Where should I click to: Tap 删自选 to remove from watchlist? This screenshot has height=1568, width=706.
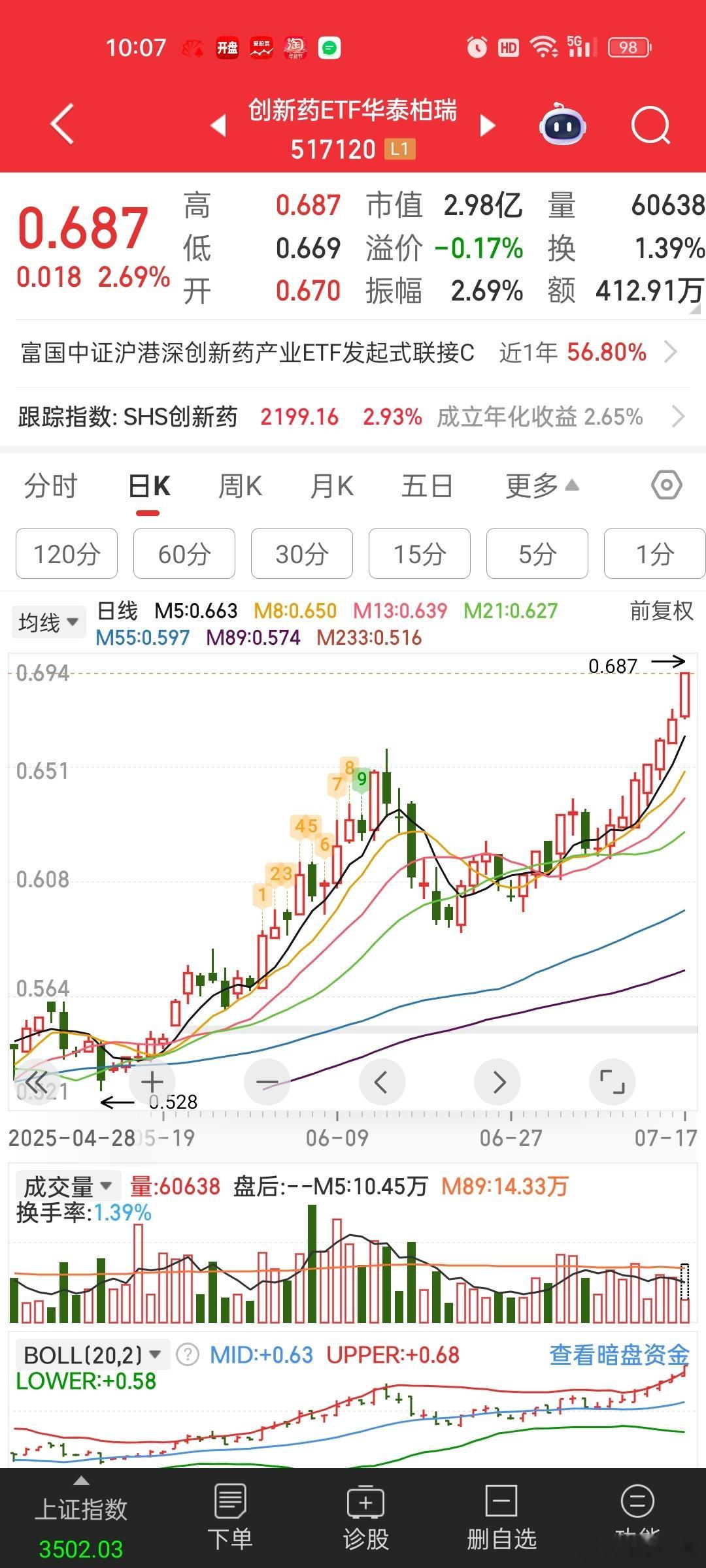[x=501, y=1517]
